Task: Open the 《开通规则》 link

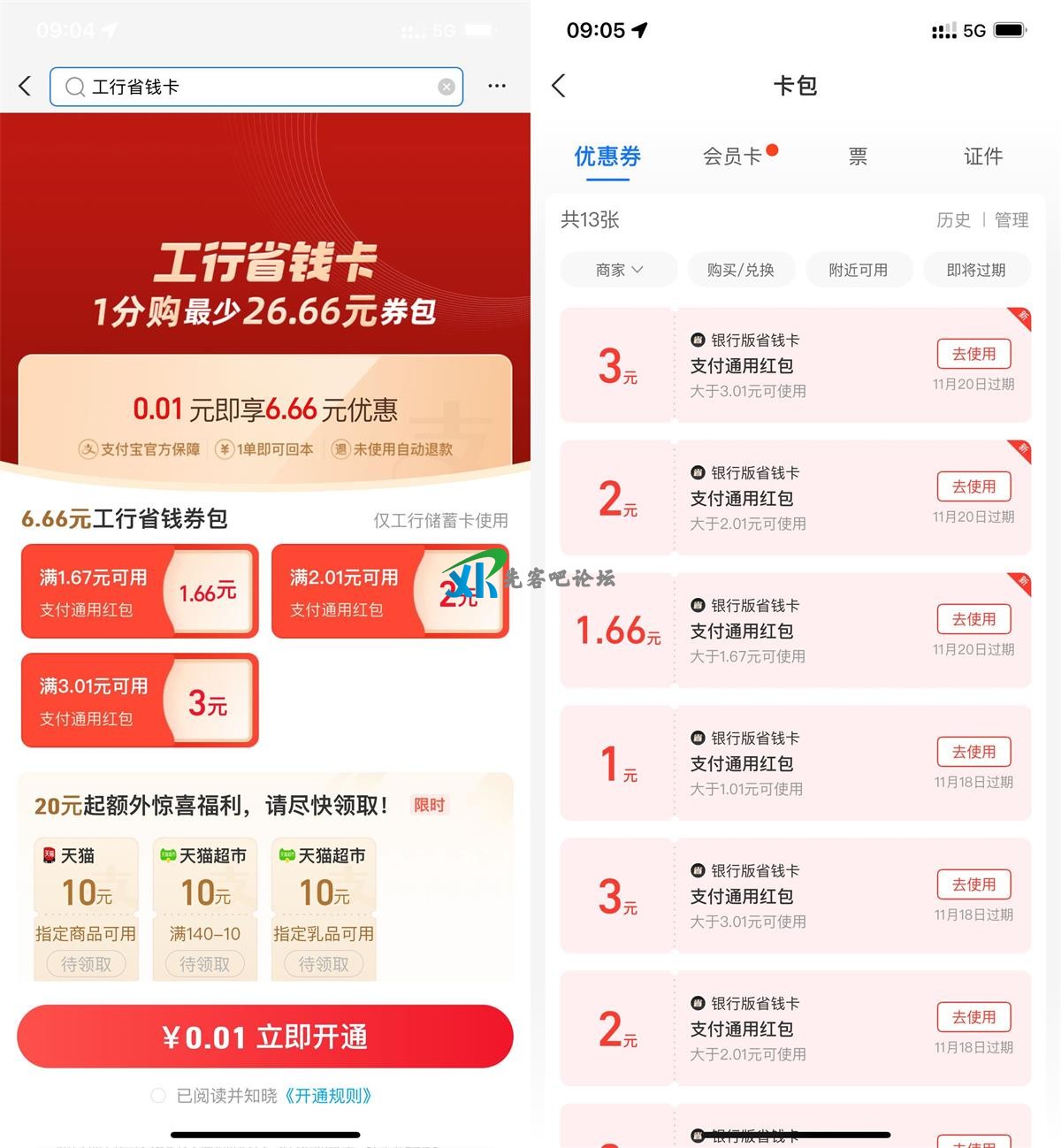Action: click(328, 1096)
